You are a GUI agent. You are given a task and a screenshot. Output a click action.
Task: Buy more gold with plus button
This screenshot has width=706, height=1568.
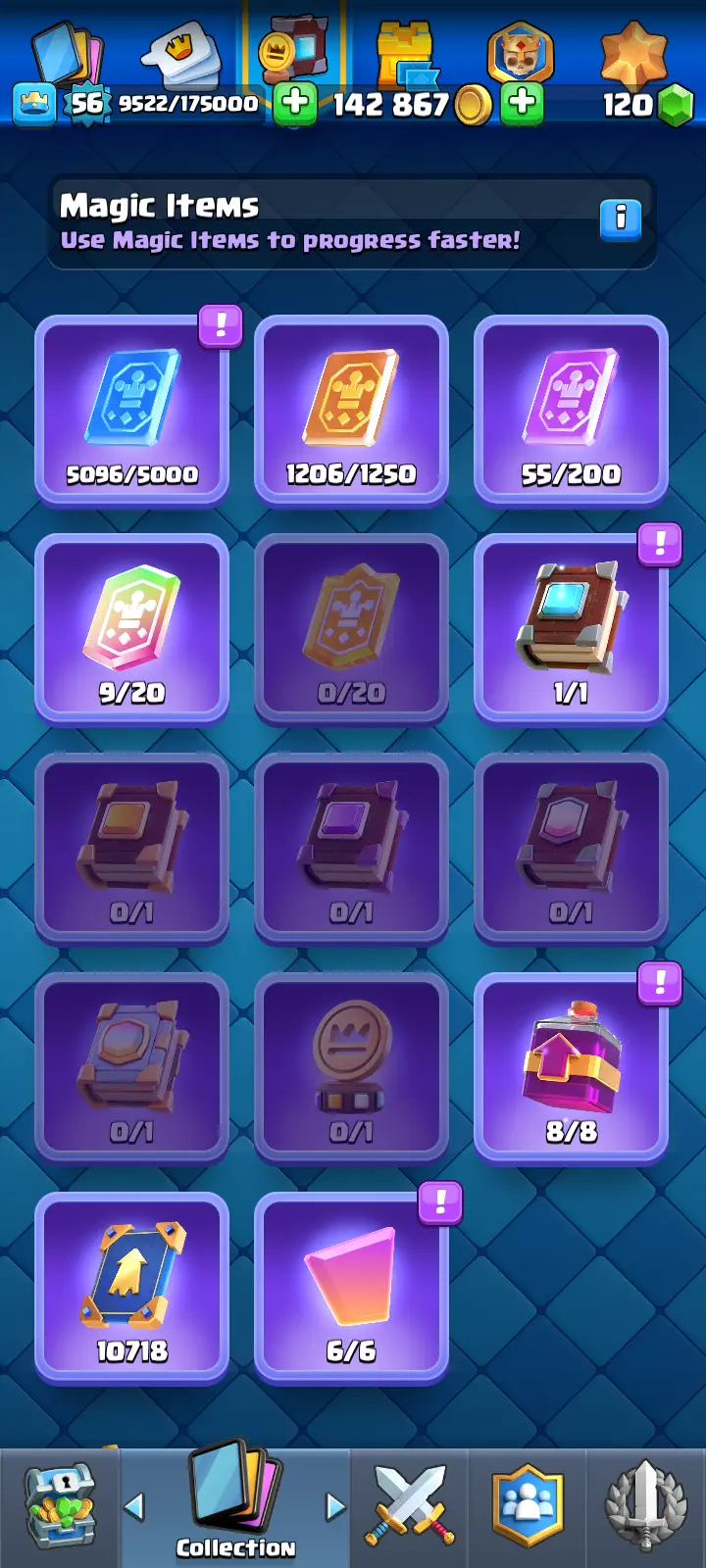523,102
